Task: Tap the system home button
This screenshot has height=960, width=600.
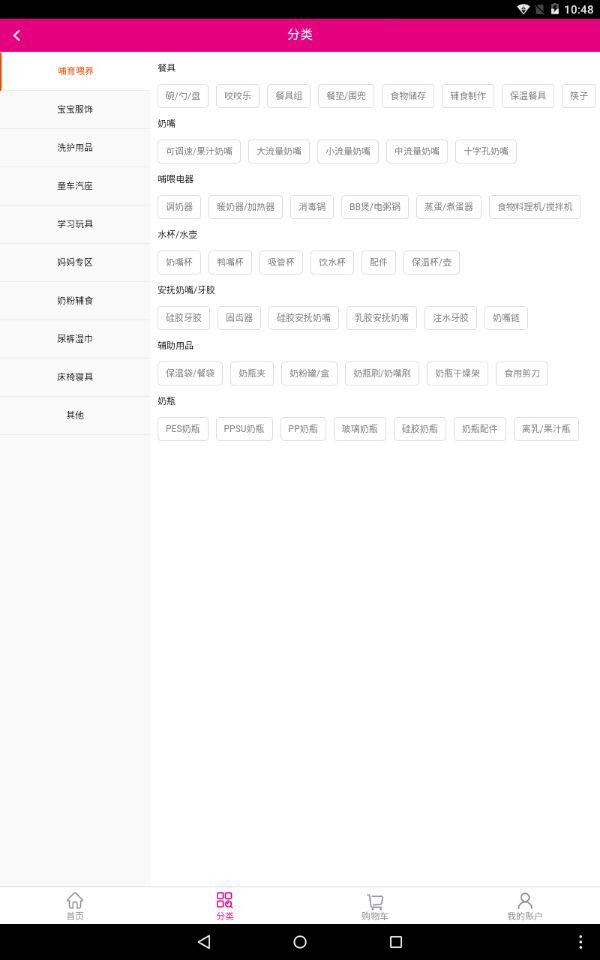Action: click(300, 942)
